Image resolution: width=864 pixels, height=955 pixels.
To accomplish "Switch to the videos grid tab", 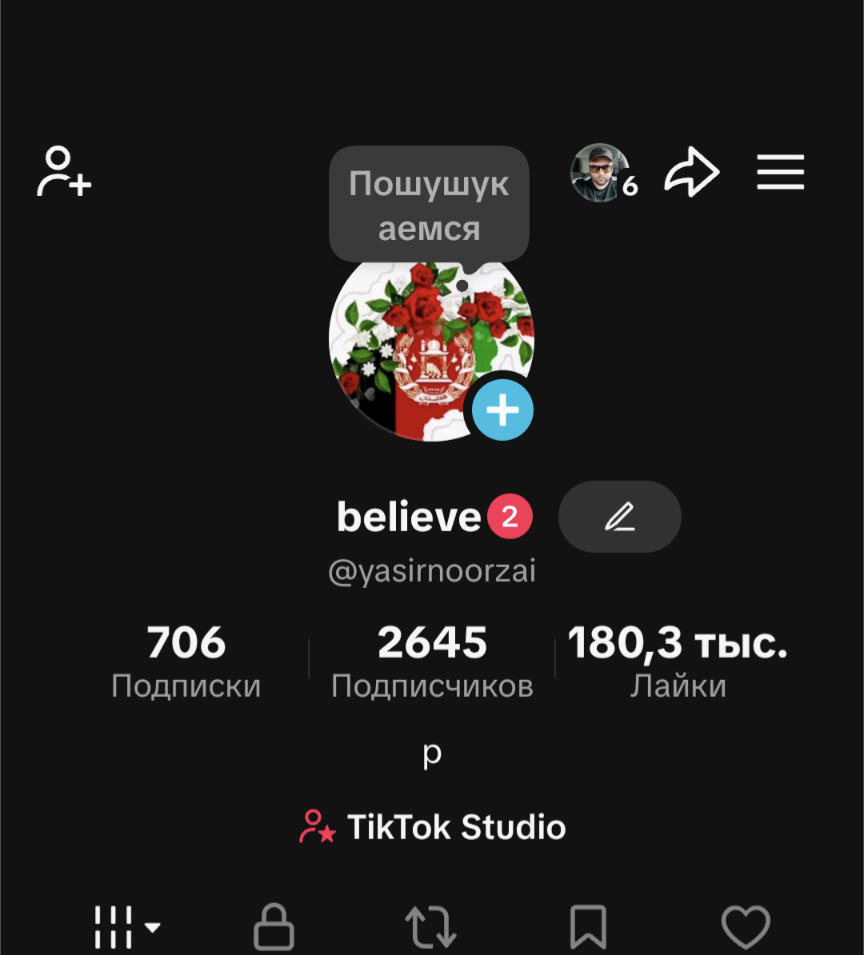I will click(x=113, y=928).
